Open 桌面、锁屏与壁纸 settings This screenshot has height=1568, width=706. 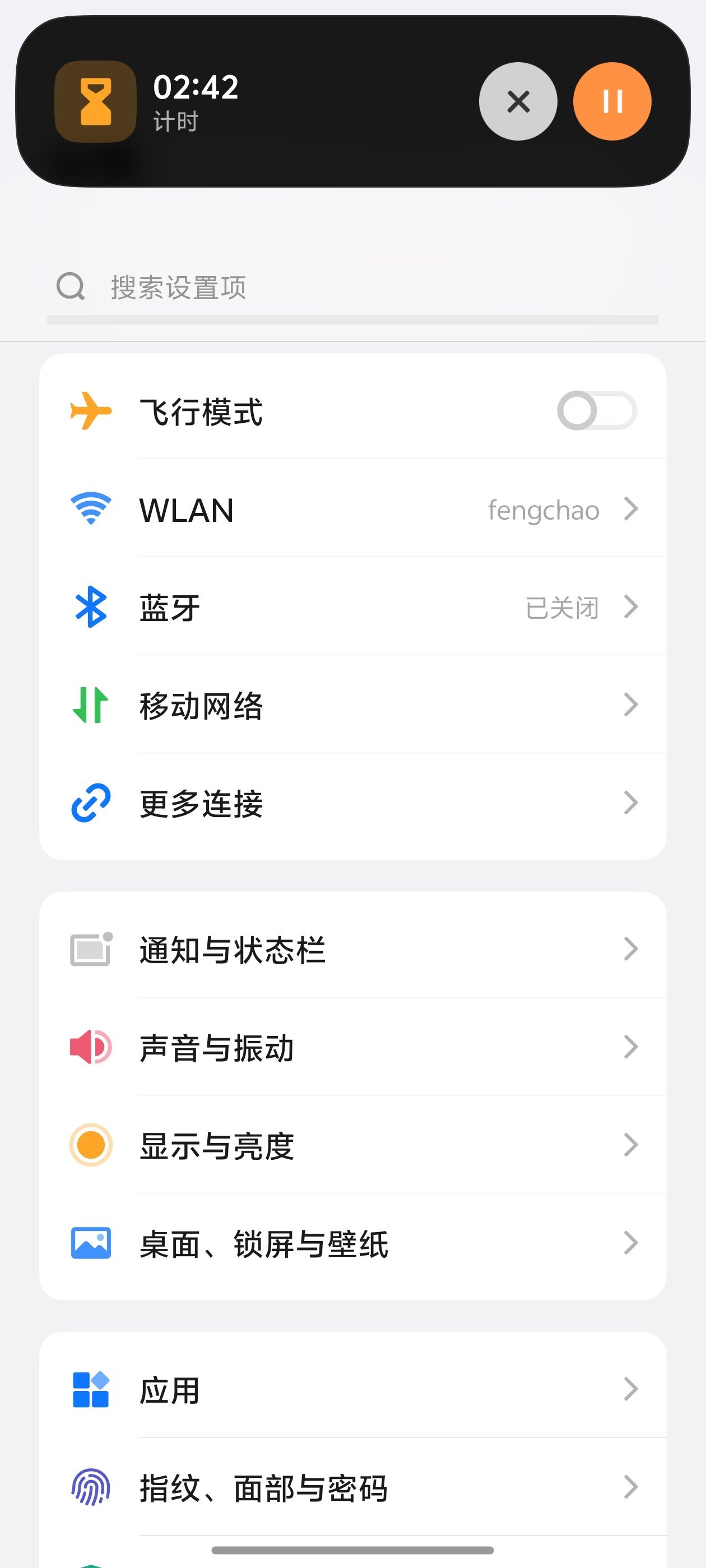coord(354,1244)
